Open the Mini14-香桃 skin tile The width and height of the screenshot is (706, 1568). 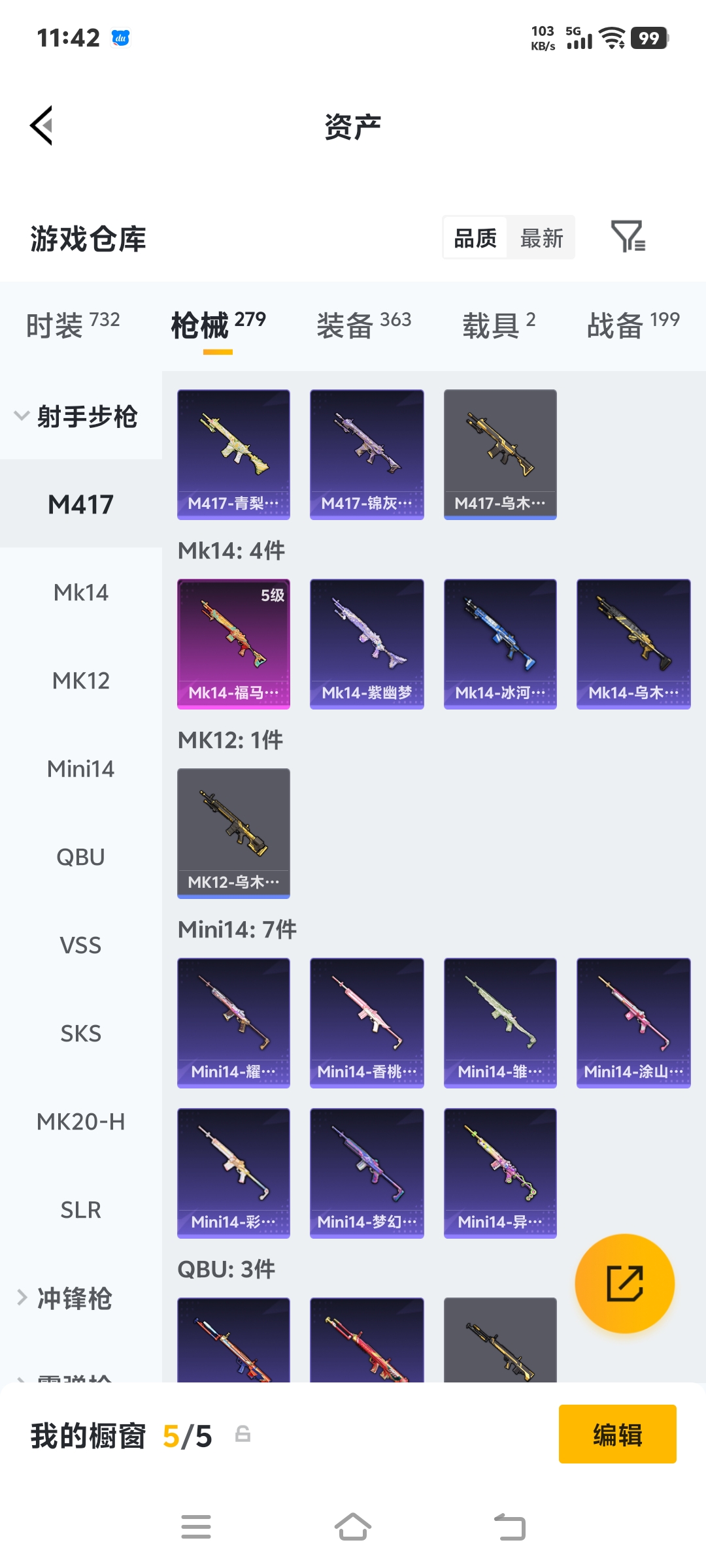point(367,1022)
